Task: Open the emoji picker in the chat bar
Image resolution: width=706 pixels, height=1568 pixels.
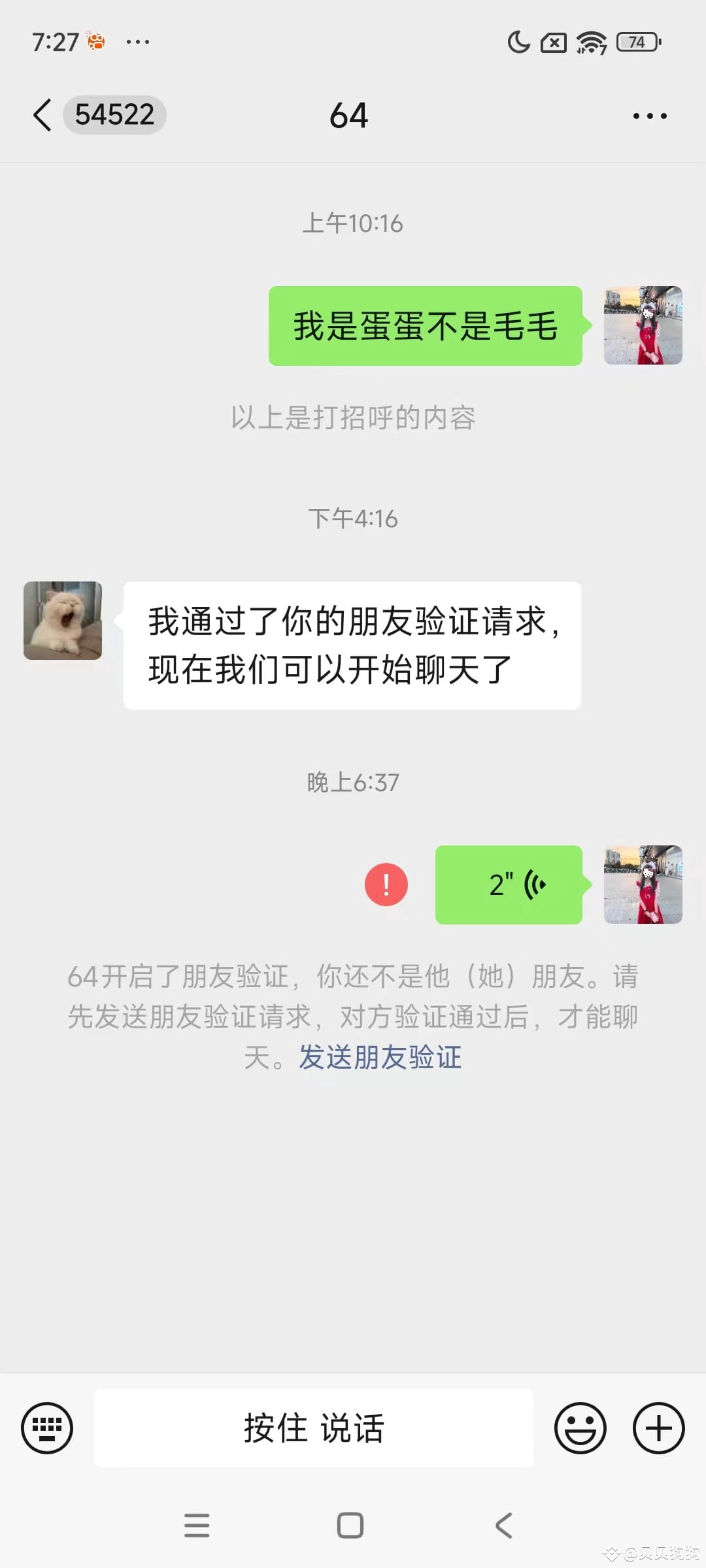Action: pyautogui.click(x=580, y=1428)
